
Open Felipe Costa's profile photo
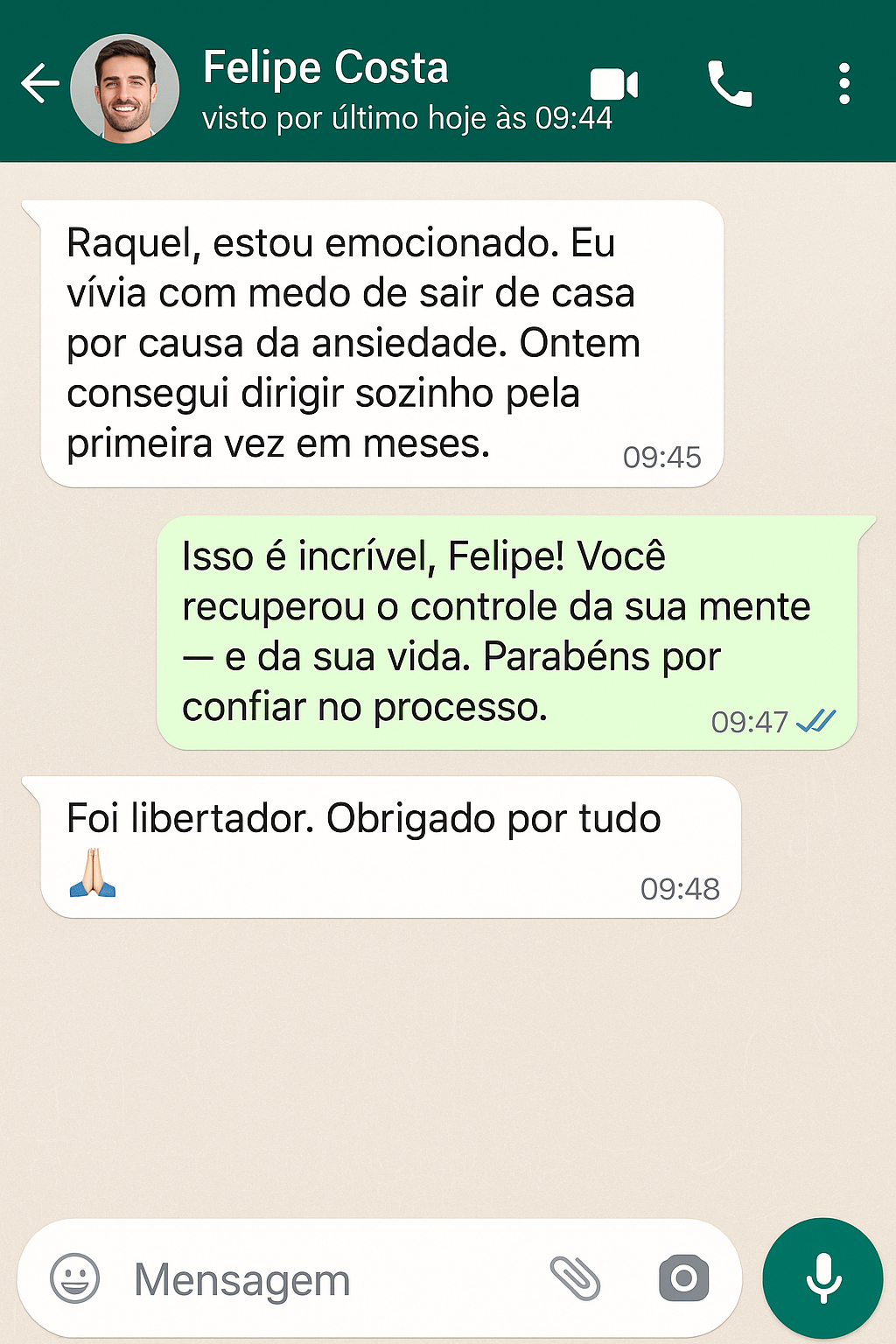coord(125,87)
